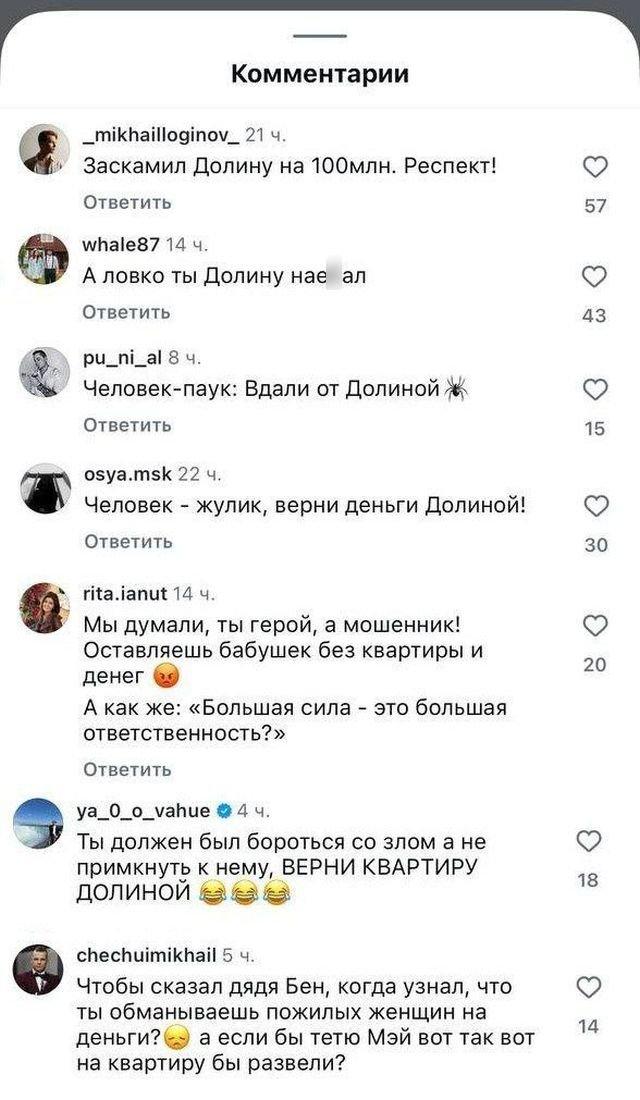Like ya_0_o_vahue's comment

[590, 841]
